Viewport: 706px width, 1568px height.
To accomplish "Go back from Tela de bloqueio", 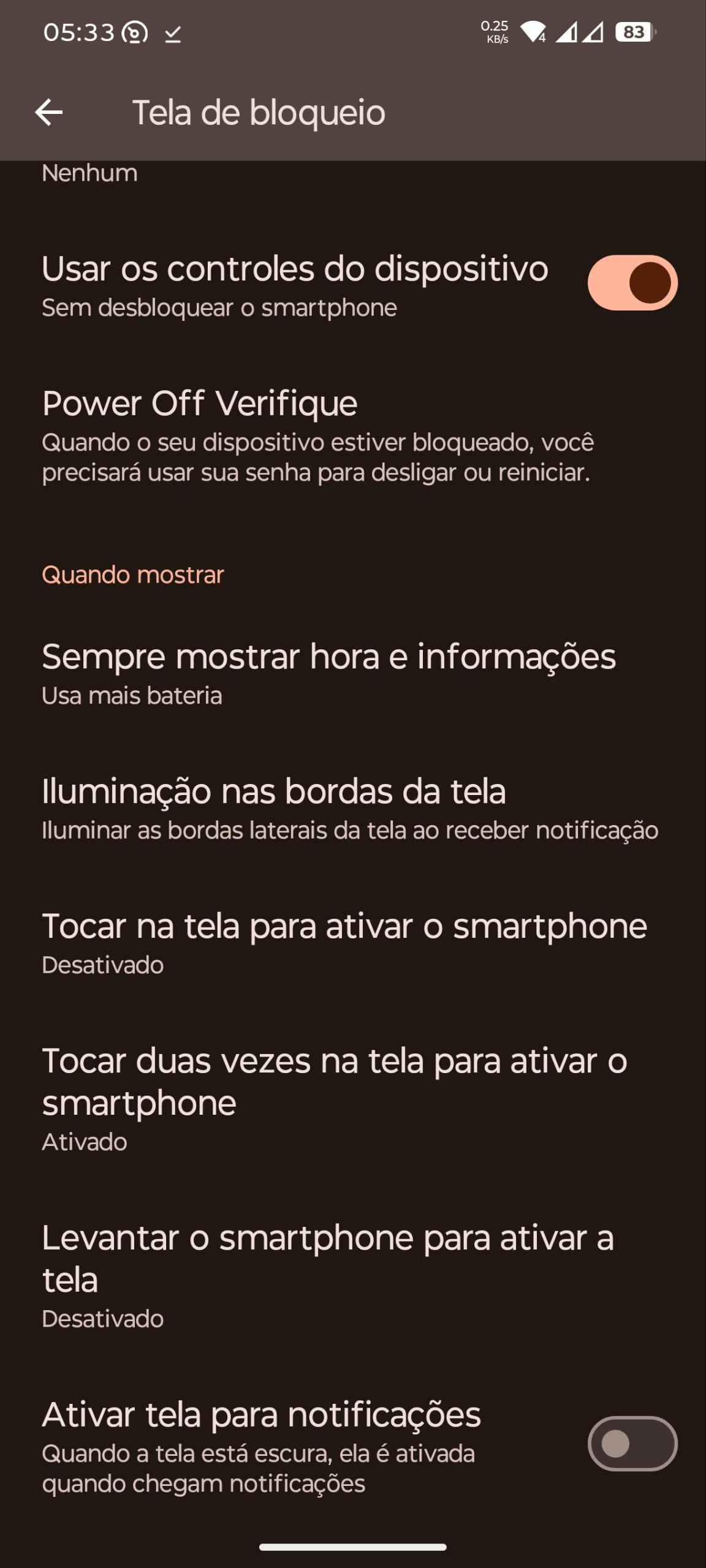I will pyautogui.click(x=49, y=113).
